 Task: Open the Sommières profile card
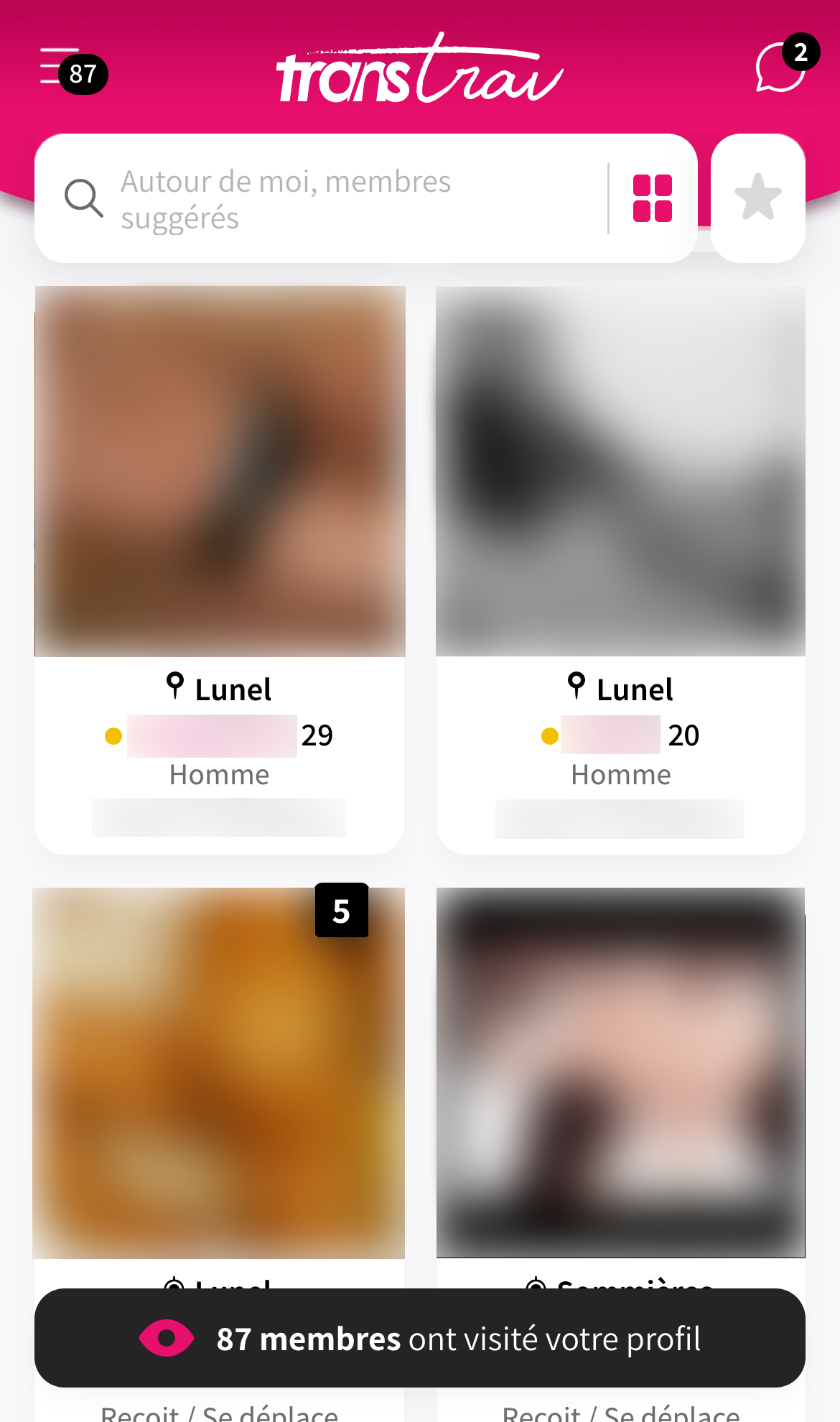620,1072
